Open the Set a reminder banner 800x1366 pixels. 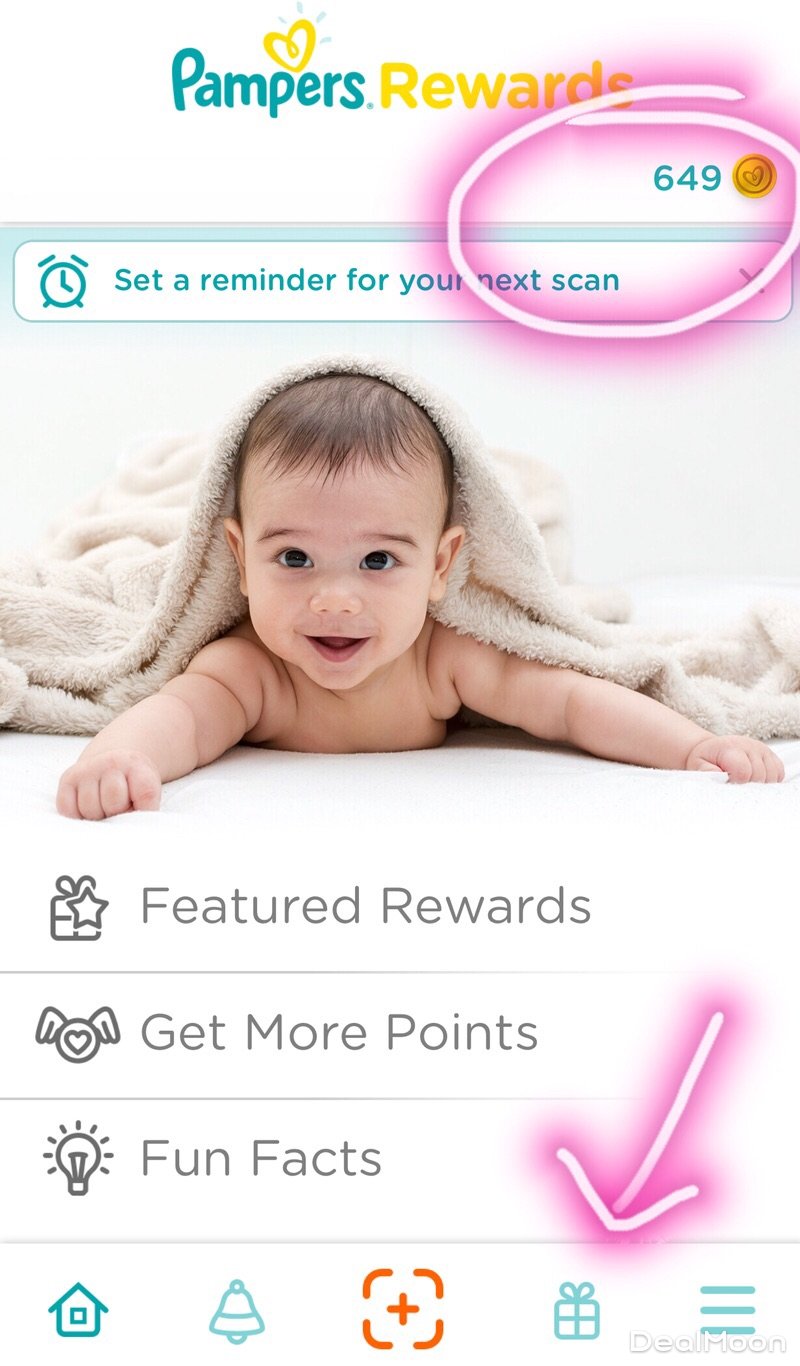[365, 281]
